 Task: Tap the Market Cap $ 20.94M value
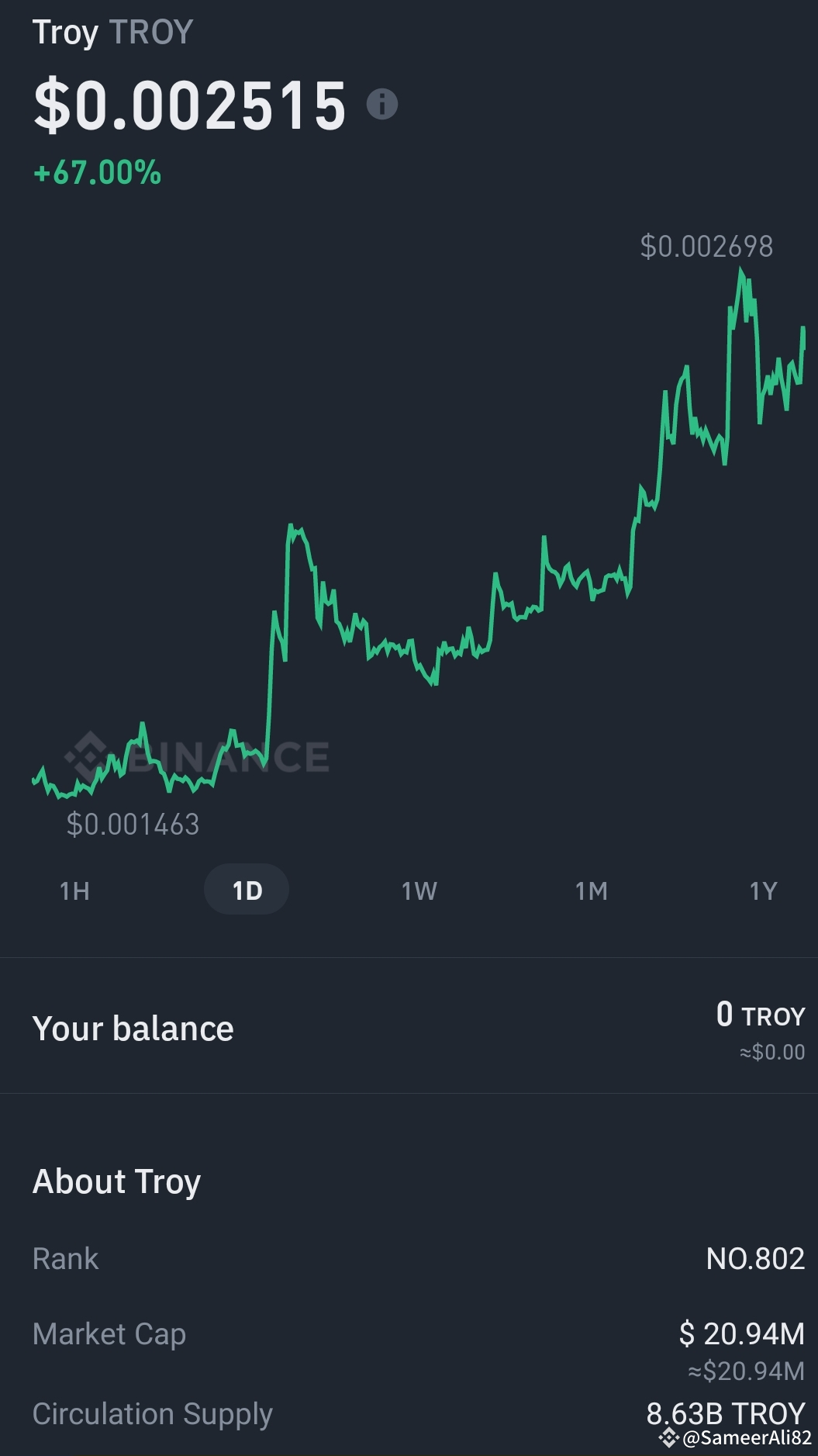(x=739, y=1333)
